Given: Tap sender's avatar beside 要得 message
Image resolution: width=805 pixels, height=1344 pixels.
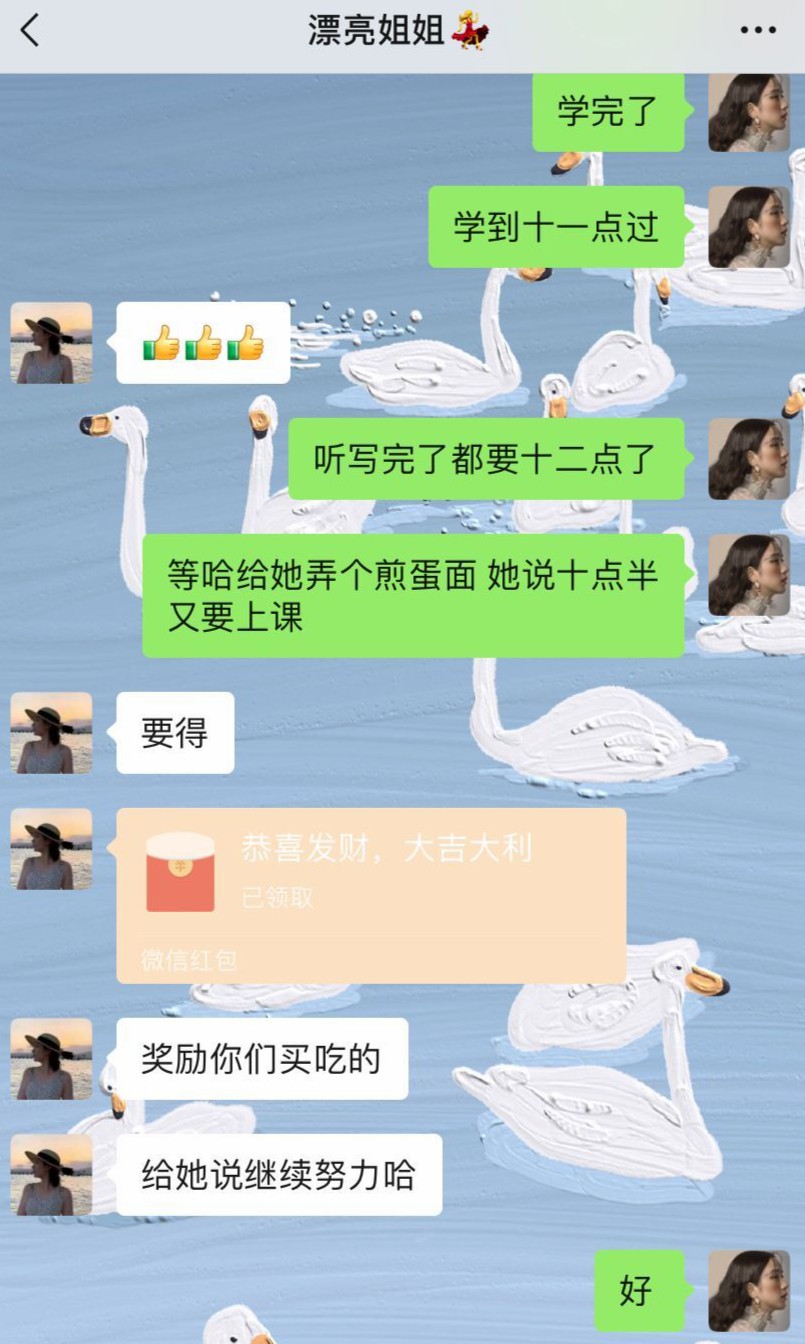Looking at the screenshot, I should 51,733.
